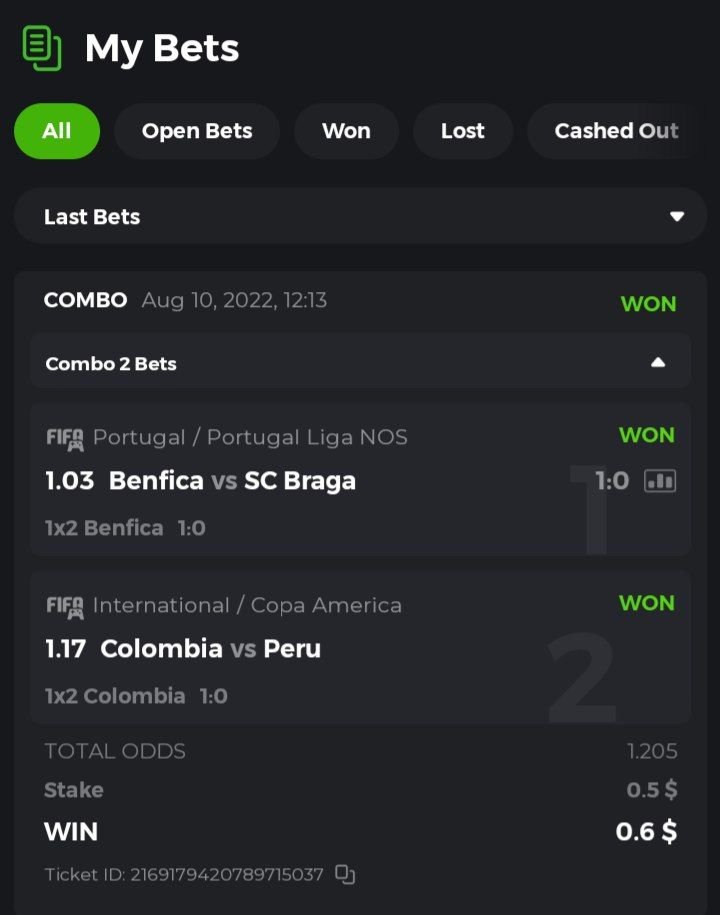
Task: Select the All bets filter
Action: click(x=57, y=131)
